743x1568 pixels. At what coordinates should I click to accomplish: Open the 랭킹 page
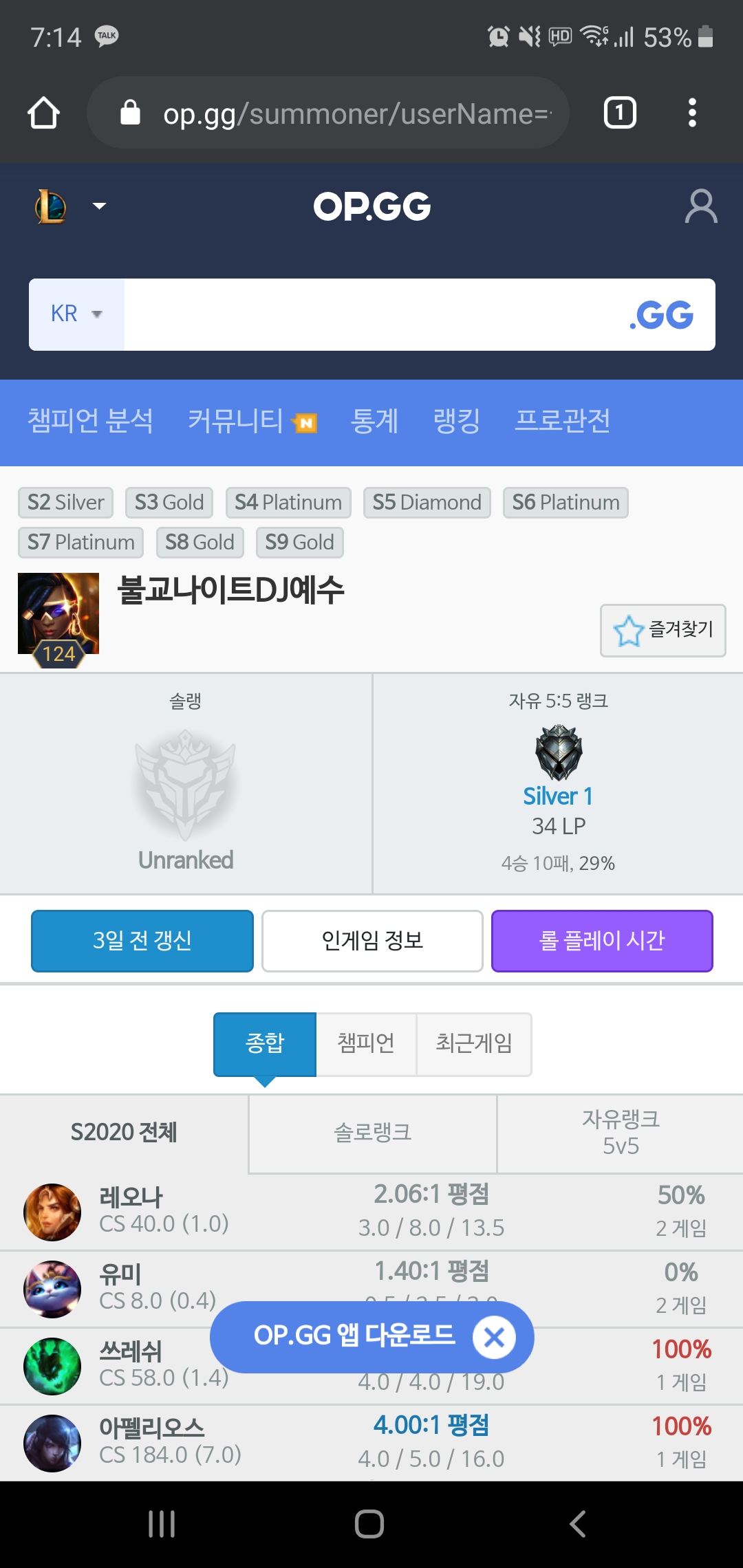[456, 421]
